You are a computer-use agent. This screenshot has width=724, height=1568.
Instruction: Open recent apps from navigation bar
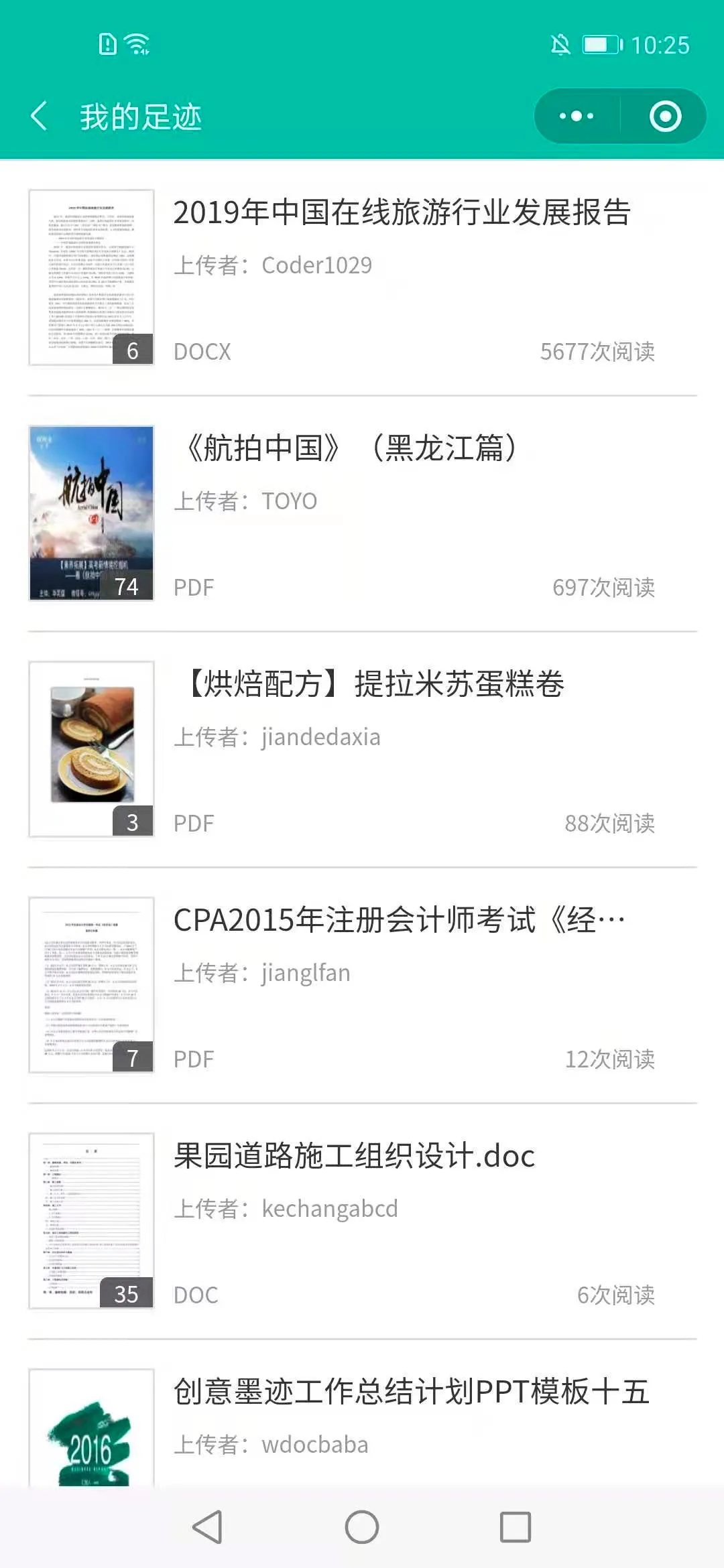516,1527
